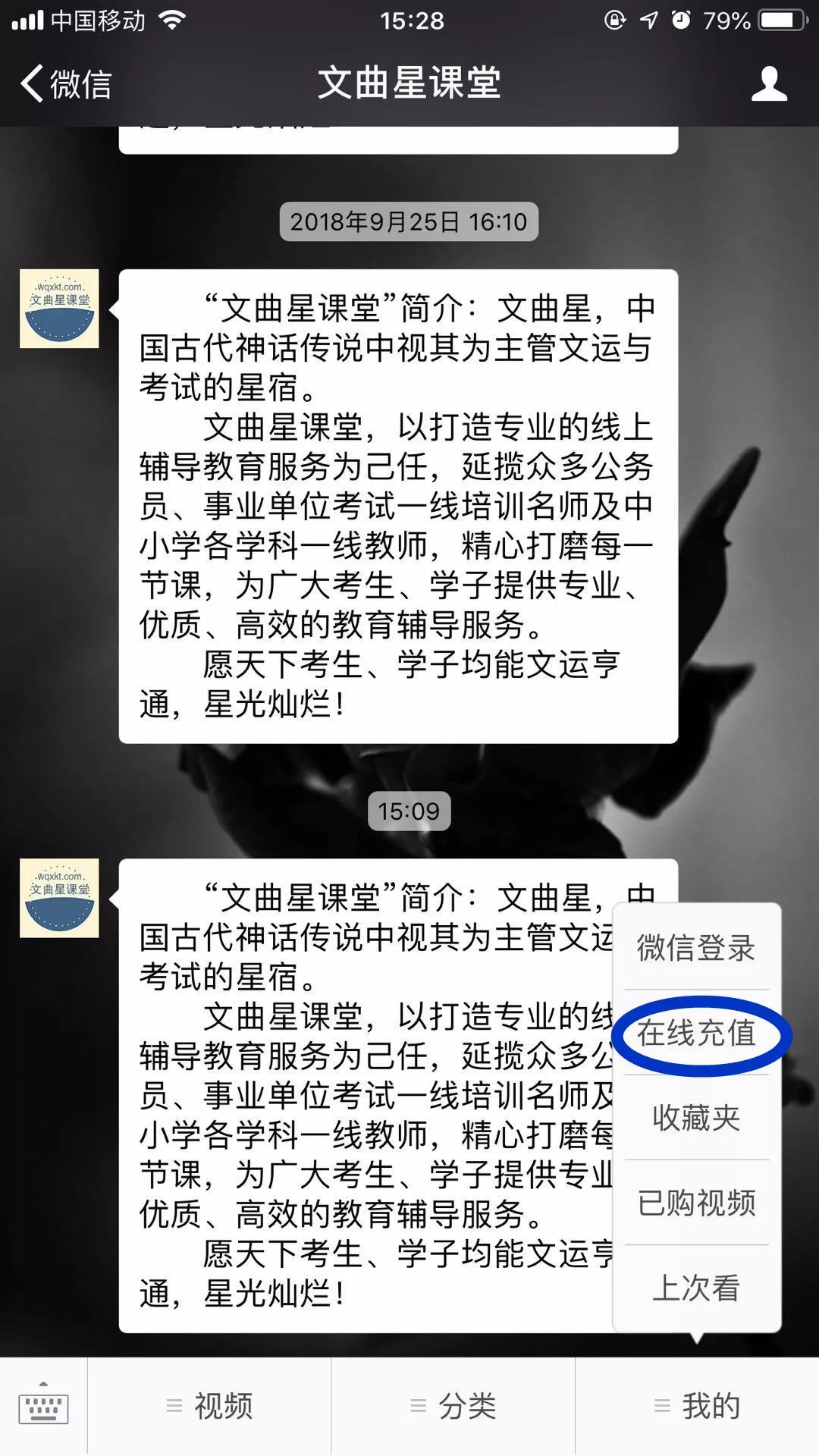Open 已购视频 in the popup menu
The width and height of the screenshot is (819, 1456).
696,1203
